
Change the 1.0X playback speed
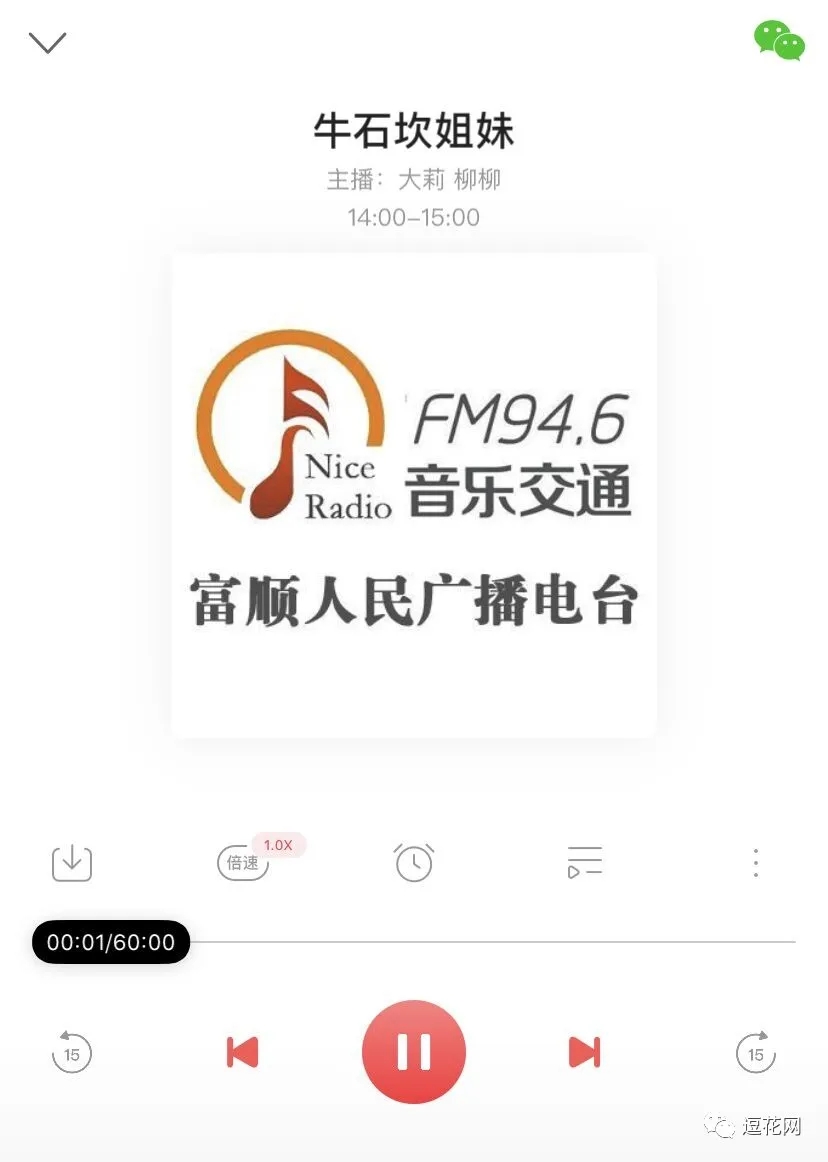click(244, 862)
